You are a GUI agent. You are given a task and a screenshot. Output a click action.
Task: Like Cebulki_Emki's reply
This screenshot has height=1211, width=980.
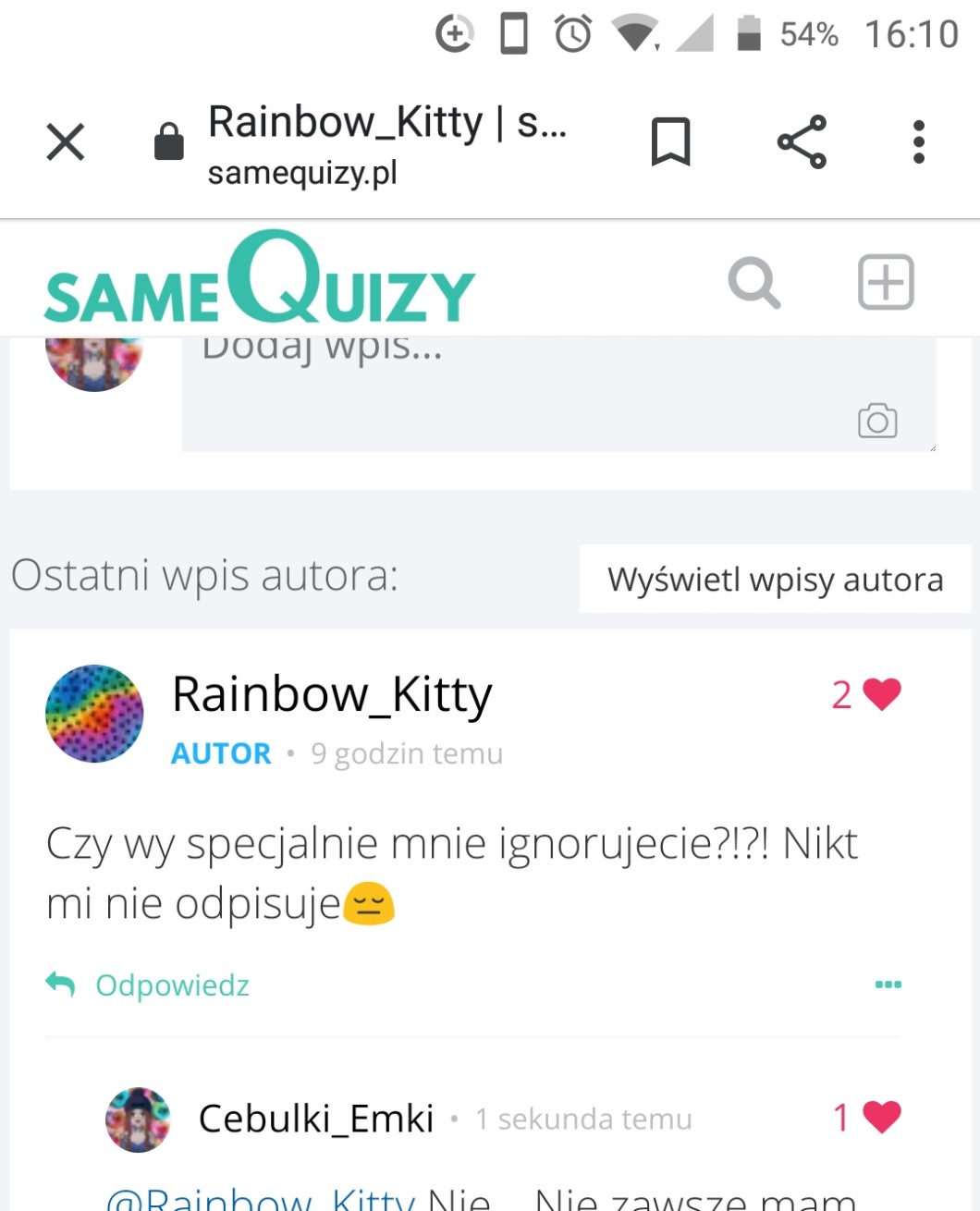[x=881, y=1118]
